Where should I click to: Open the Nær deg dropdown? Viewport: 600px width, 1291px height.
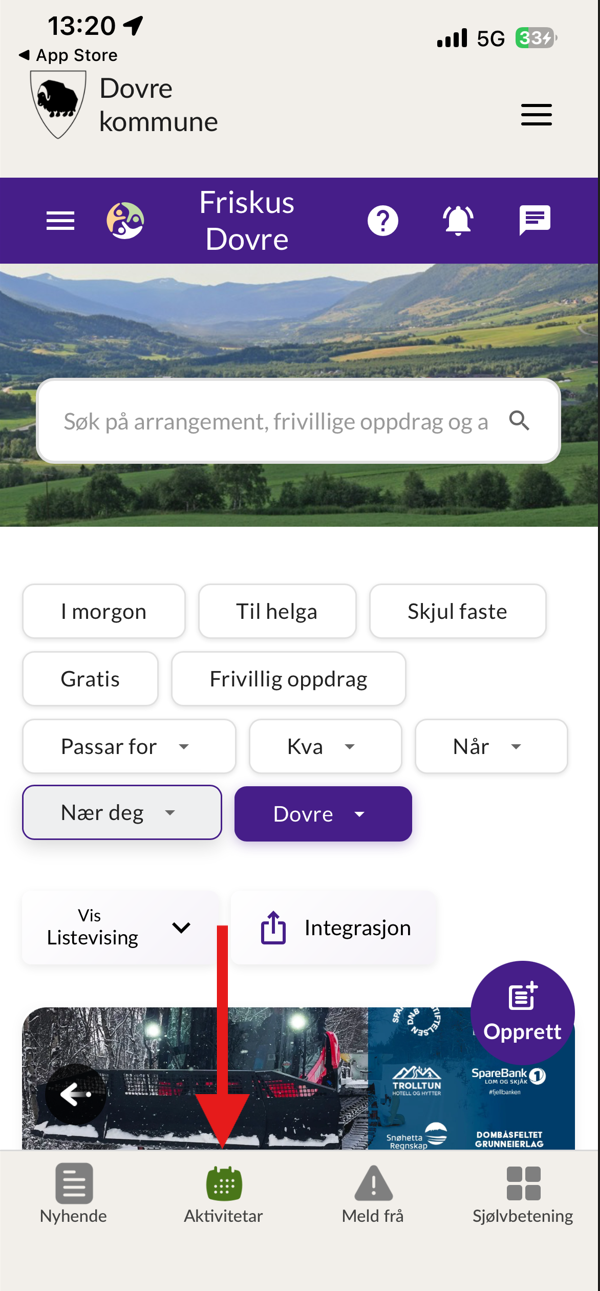122,813
